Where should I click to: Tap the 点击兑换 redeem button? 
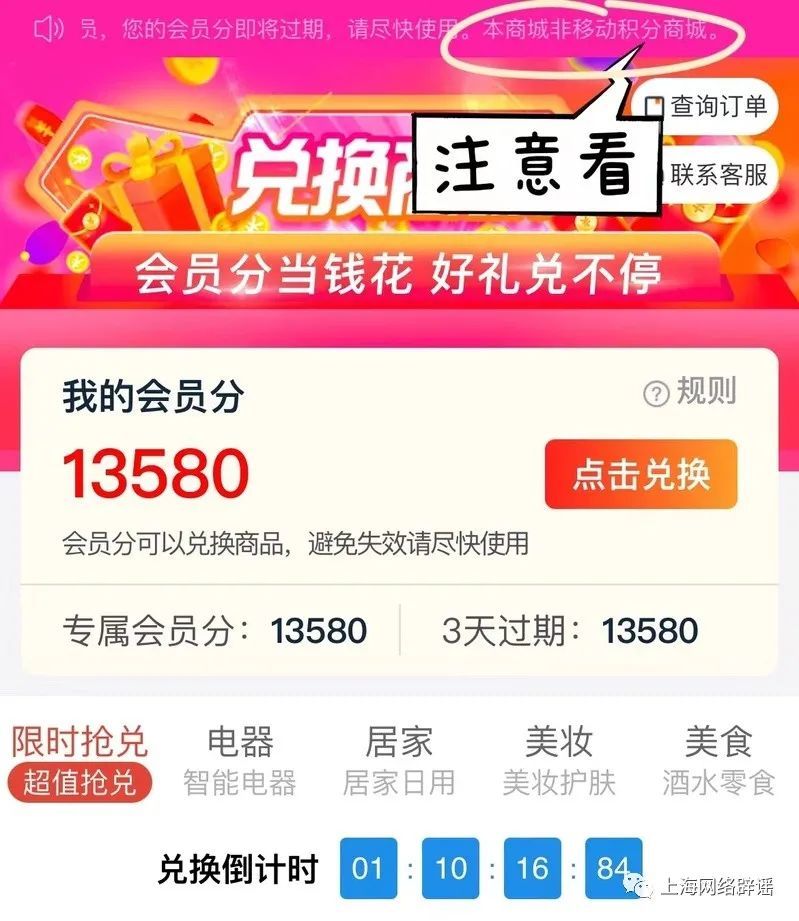pyautogui.click(x=640, y=476)
